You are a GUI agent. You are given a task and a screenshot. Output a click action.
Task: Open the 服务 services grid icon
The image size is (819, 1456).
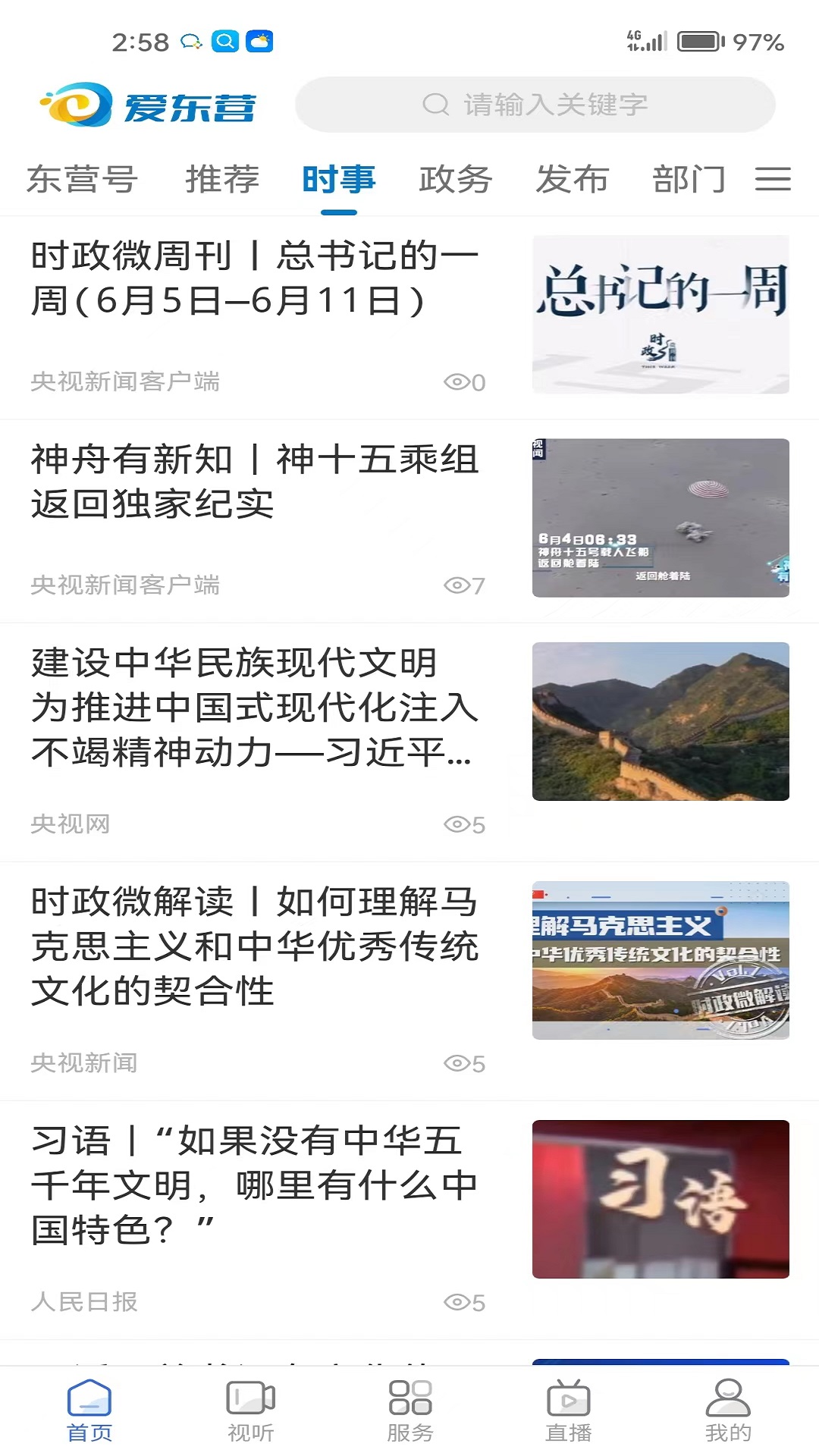[x=409, y=1407]
